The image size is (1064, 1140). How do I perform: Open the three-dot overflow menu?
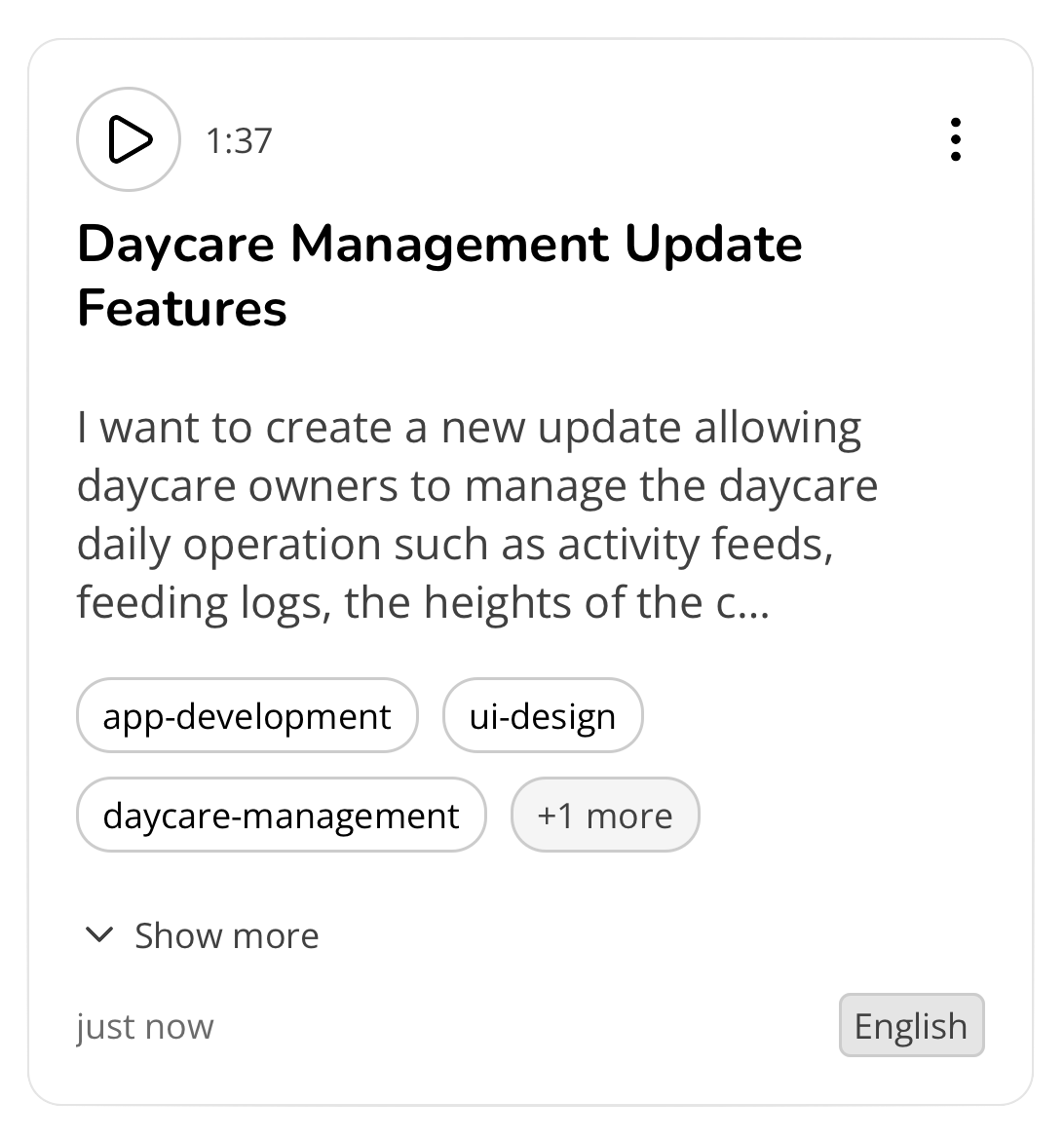[x=955, y=139]
